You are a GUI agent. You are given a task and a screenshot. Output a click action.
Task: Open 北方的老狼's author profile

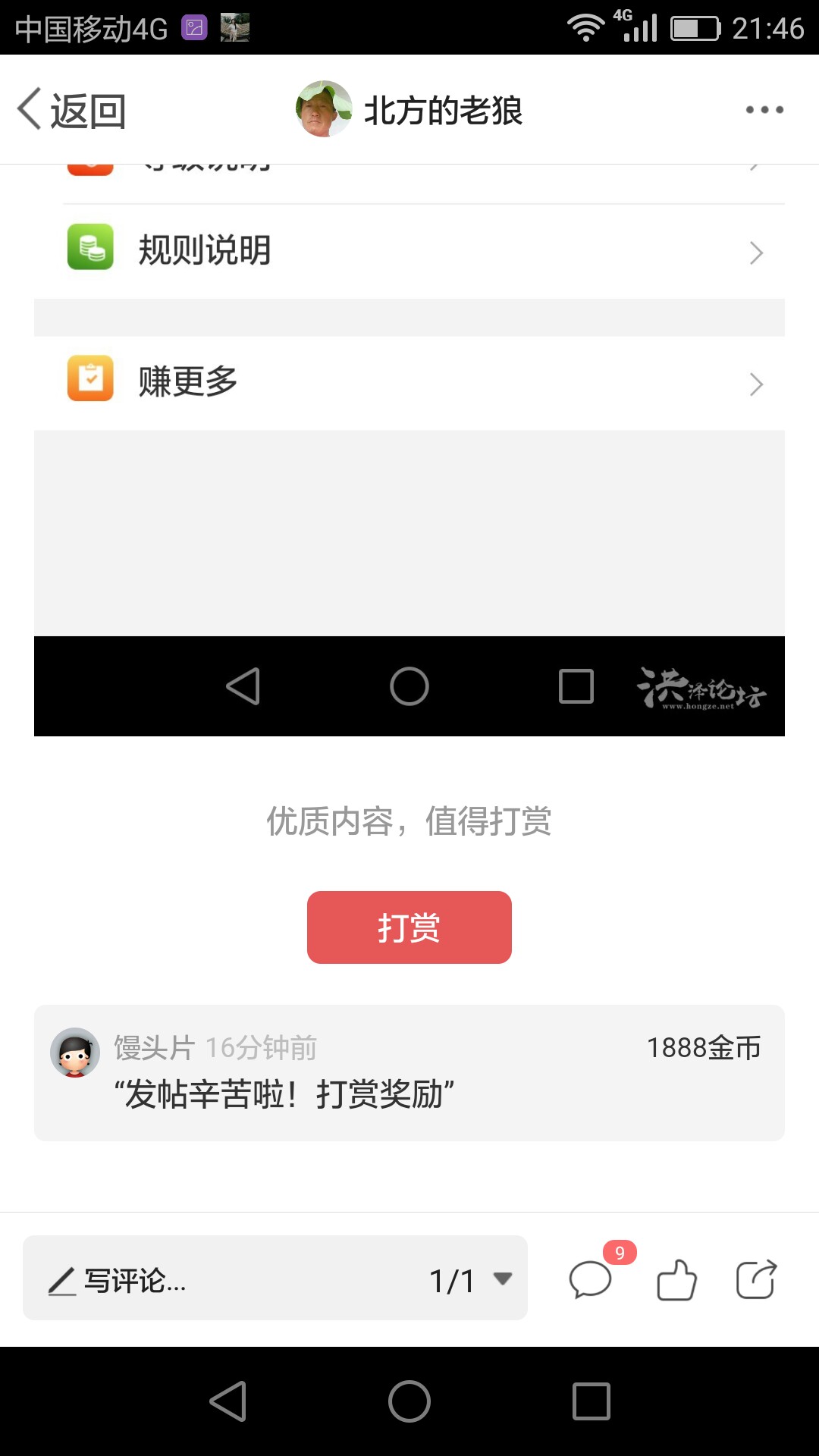pos(409,110)
